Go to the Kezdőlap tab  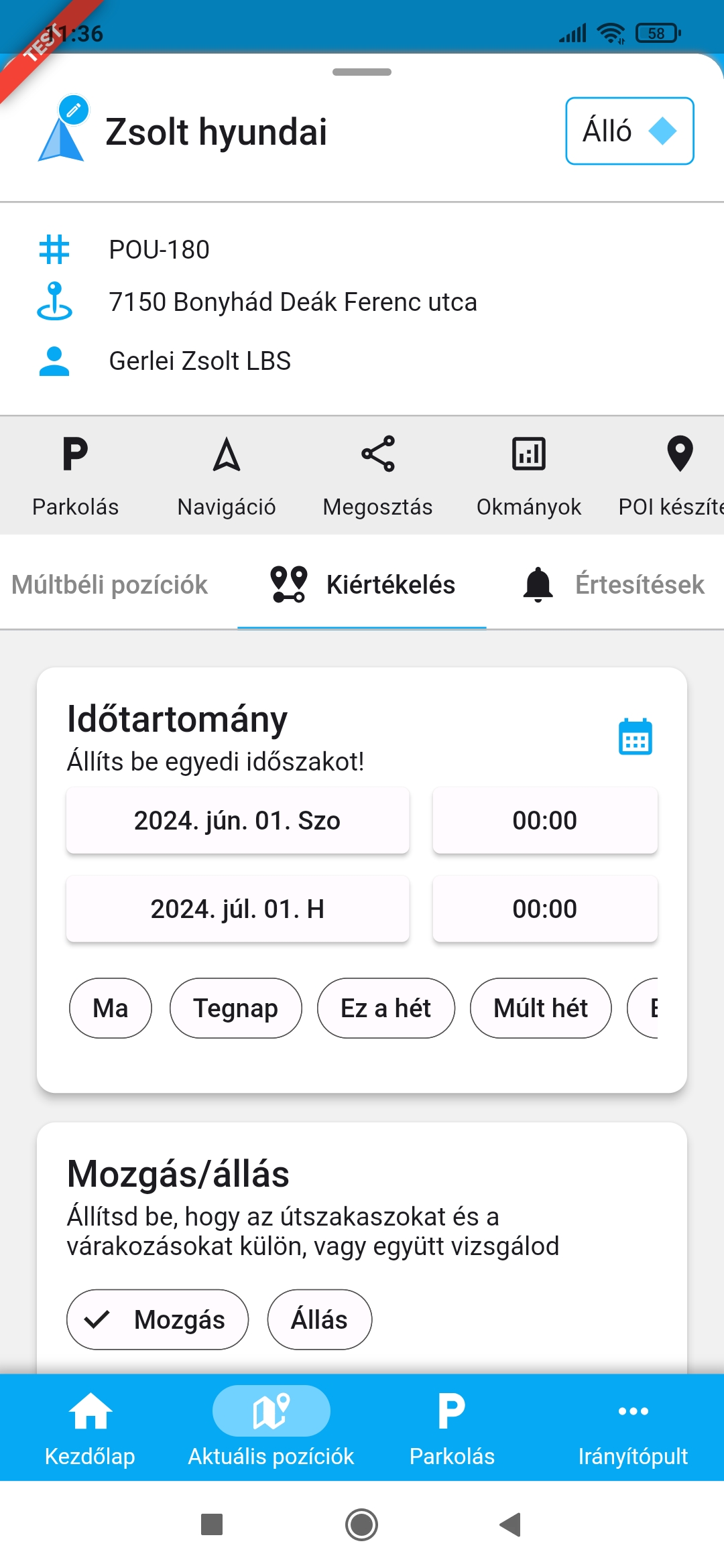coord(90,1427)
